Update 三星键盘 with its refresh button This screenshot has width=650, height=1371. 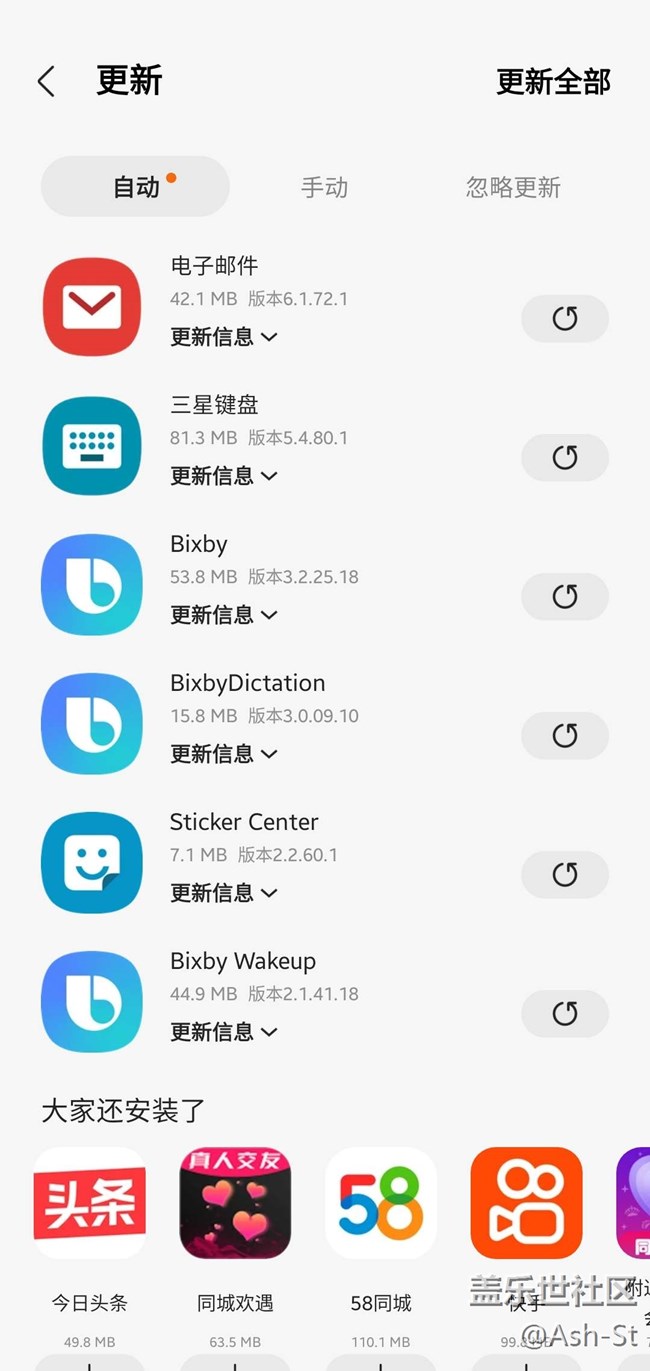565,458
